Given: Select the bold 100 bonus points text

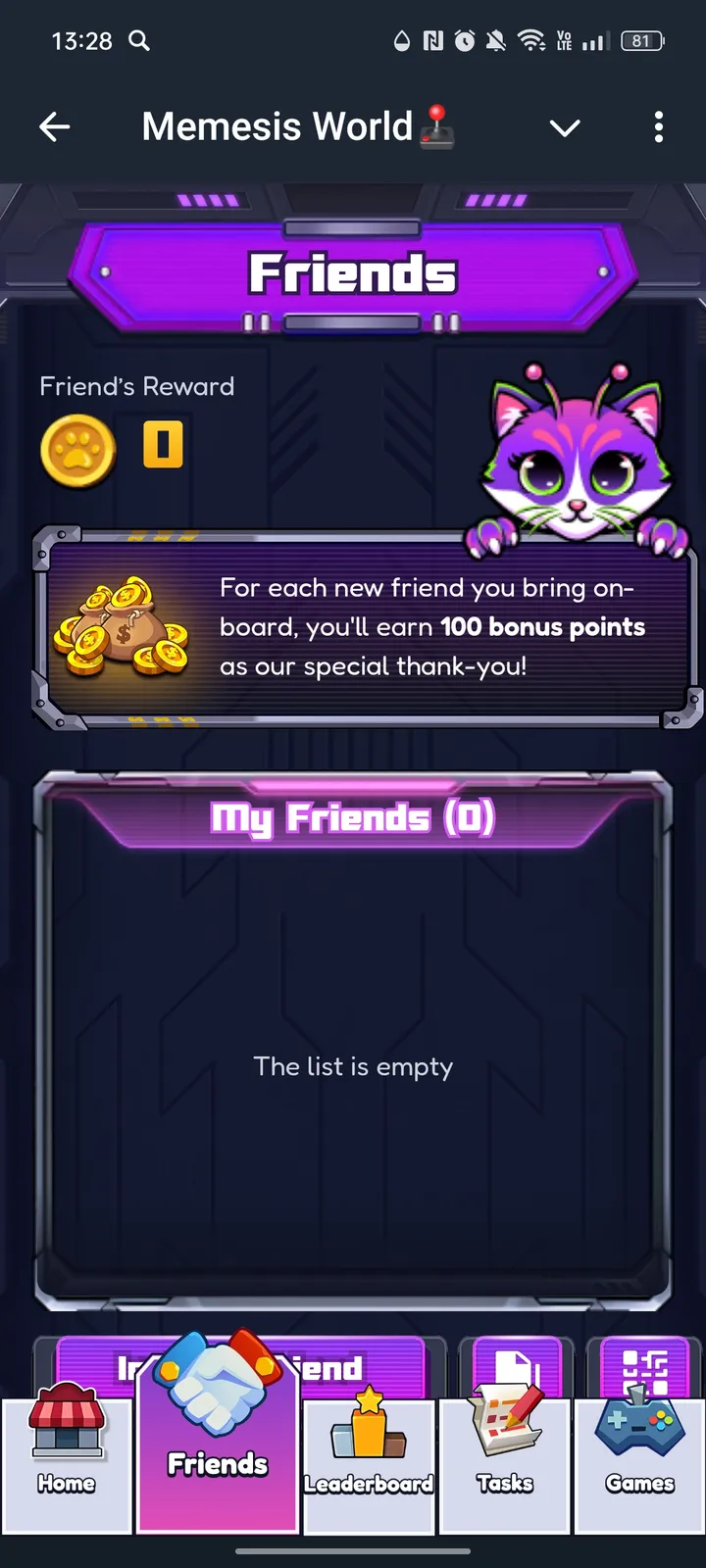Looking at the screenshot, I should point(542,627).
